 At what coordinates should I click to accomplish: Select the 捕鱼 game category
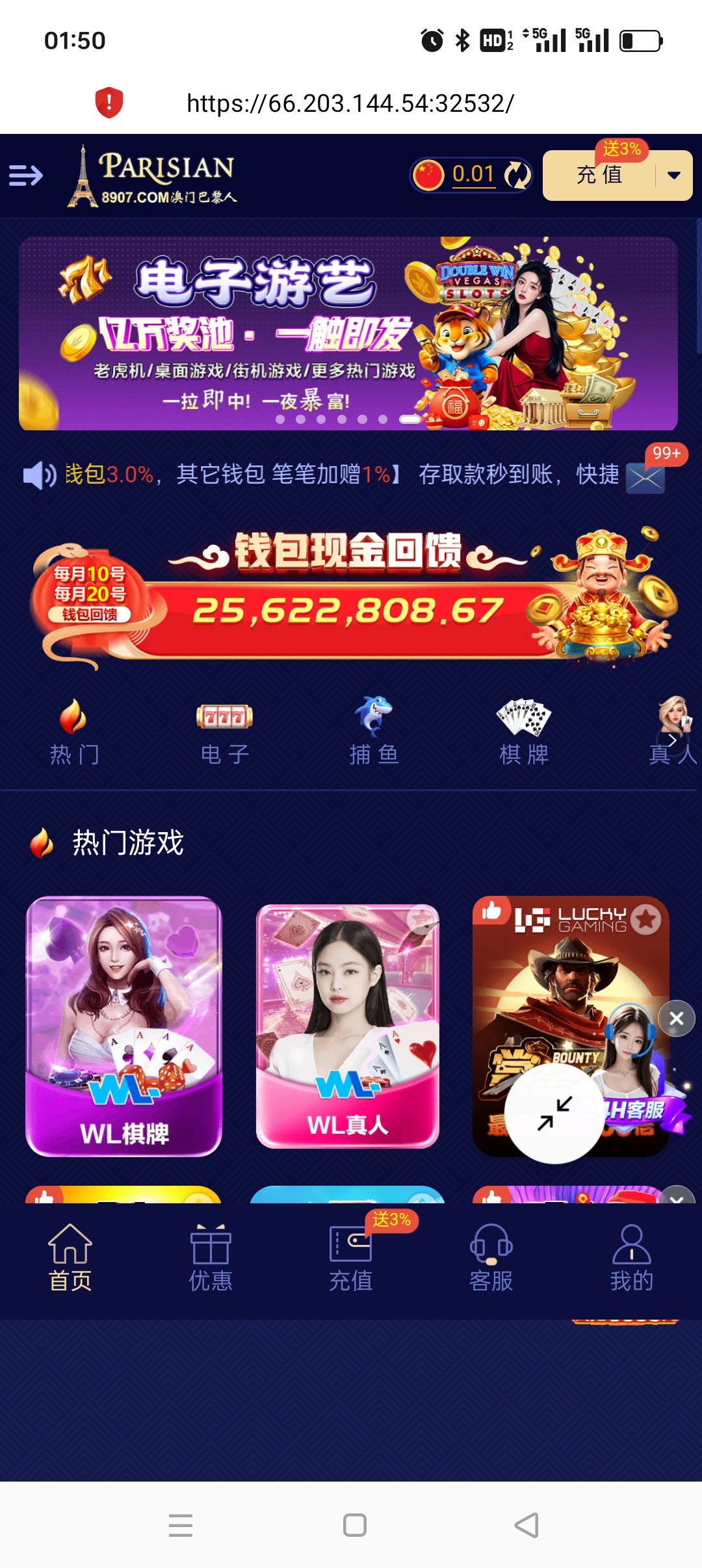374,731
